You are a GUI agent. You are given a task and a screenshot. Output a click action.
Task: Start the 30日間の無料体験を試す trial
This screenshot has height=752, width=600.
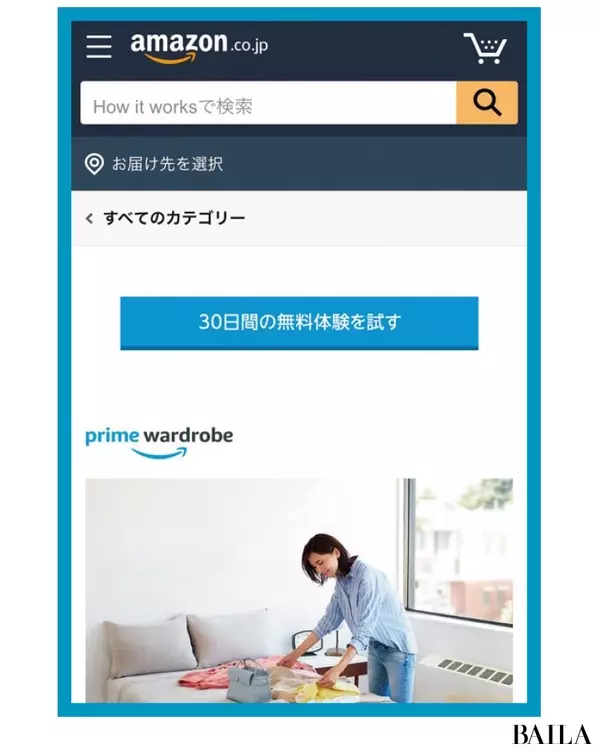pyautogui.click(x=299, y=322)
